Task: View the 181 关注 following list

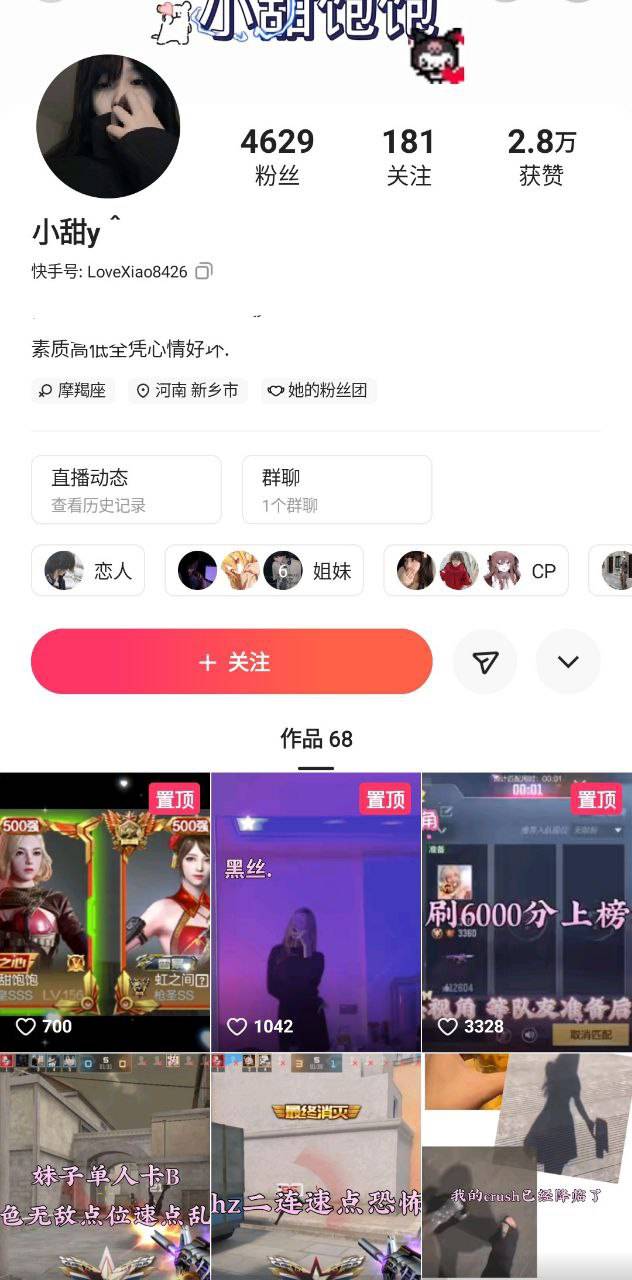Action: point(408,157)
